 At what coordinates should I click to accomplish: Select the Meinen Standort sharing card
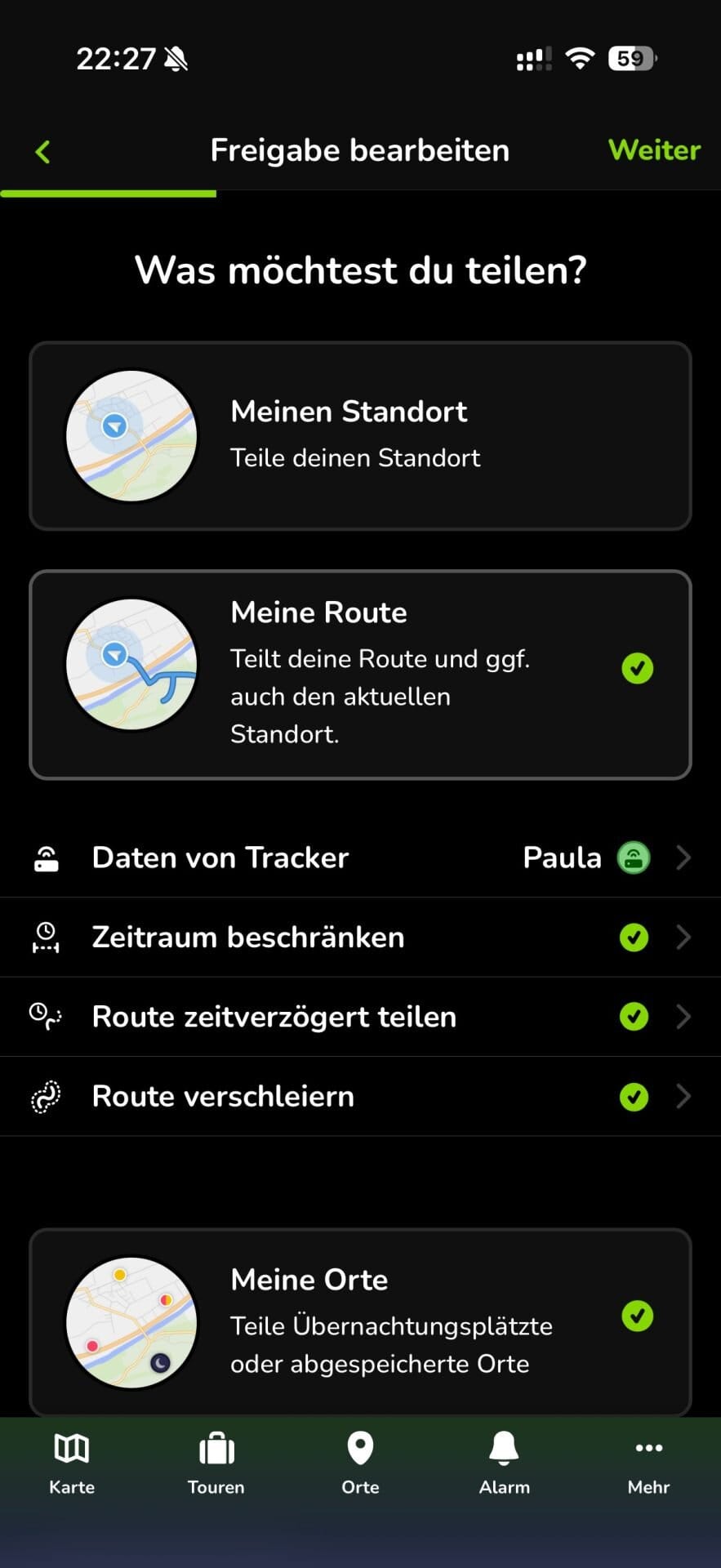tap(360, 436)
